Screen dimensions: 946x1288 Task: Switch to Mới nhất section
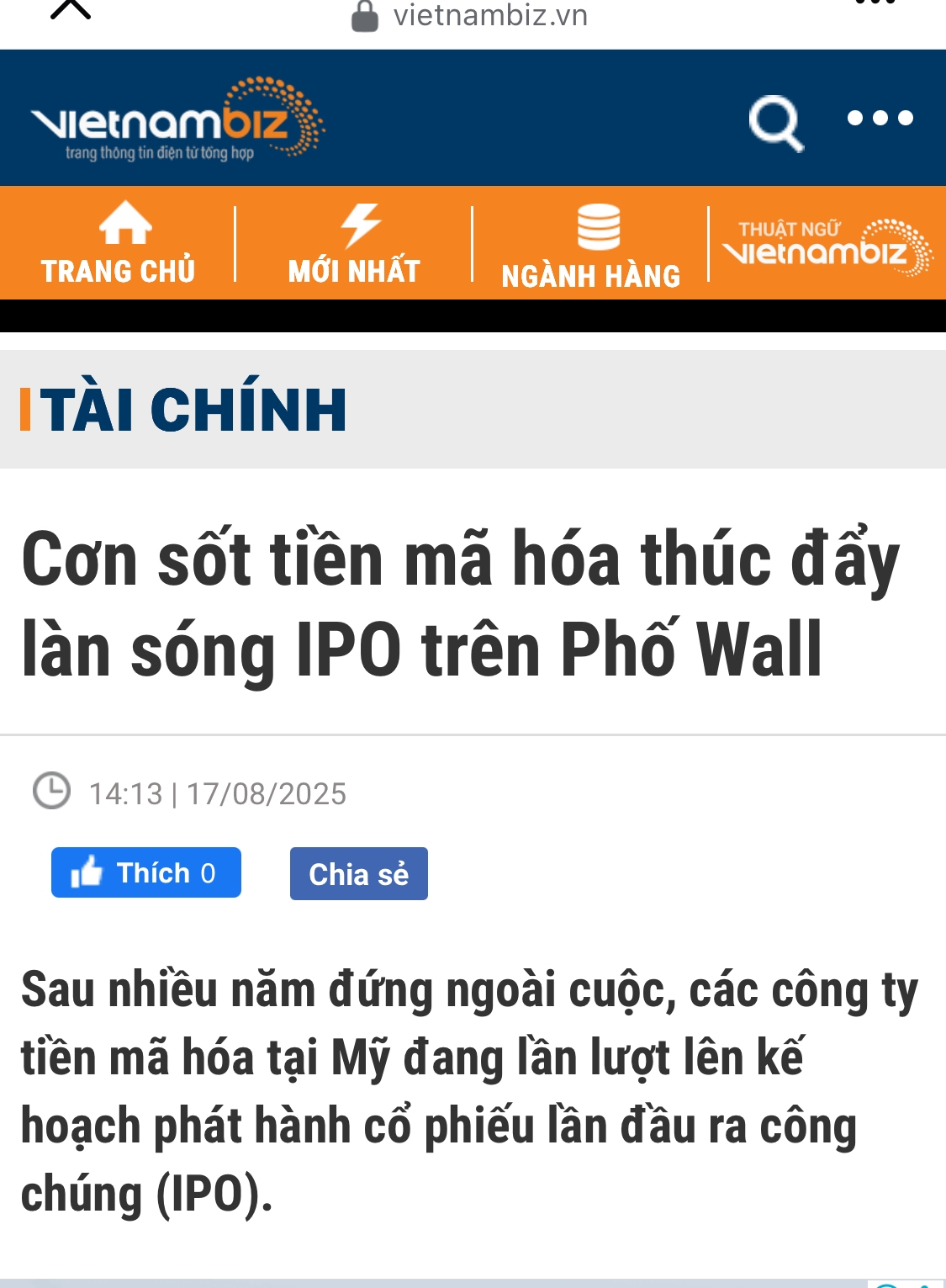click(354, 244)
